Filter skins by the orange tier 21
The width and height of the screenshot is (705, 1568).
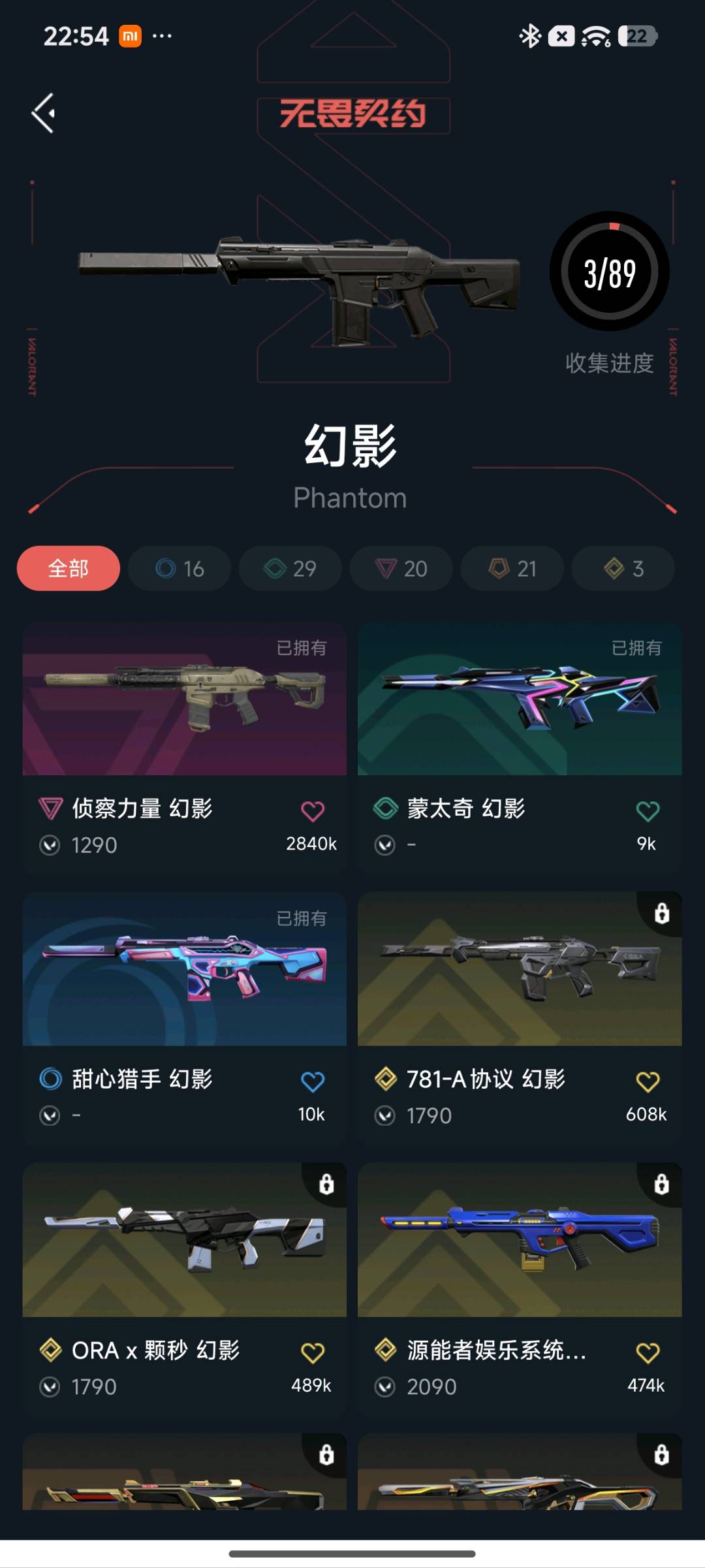512,568
